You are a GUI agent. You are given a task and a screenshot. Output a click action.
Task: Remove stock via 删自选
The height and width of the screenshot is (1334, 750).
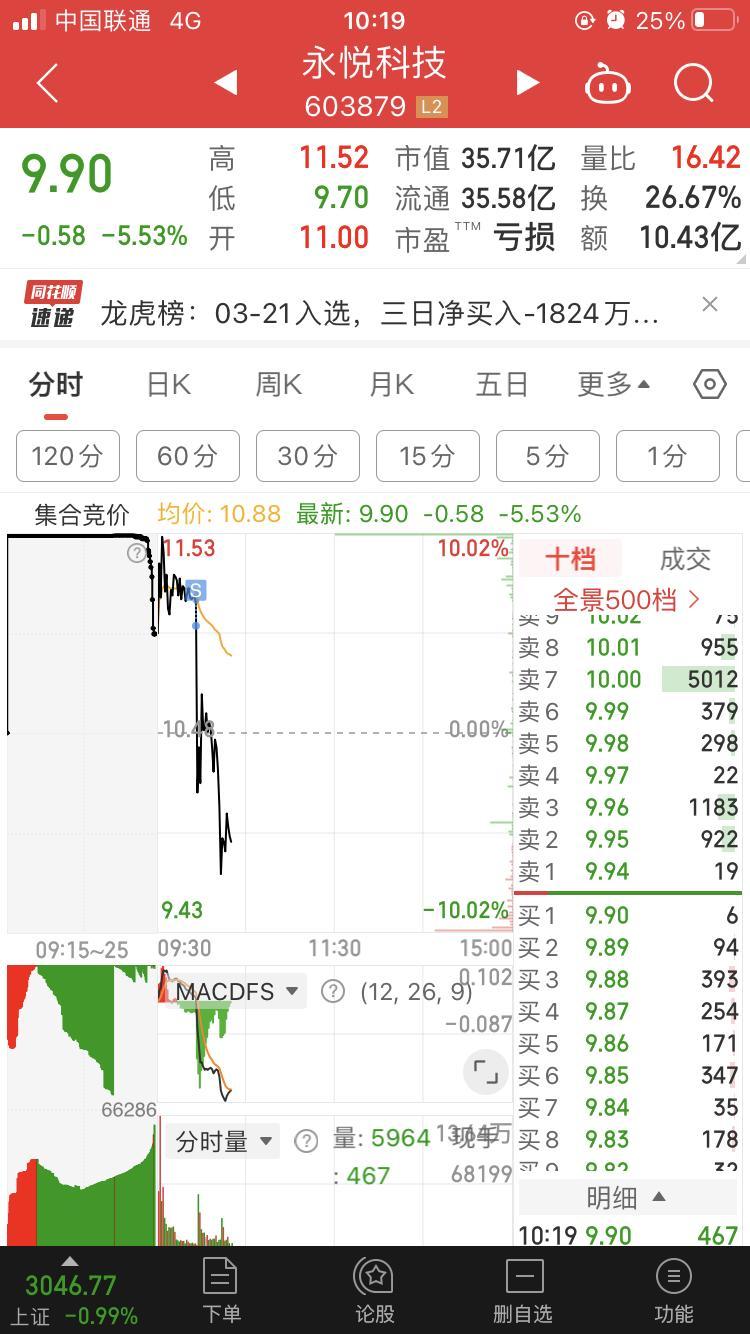(x=523, y=1290)
